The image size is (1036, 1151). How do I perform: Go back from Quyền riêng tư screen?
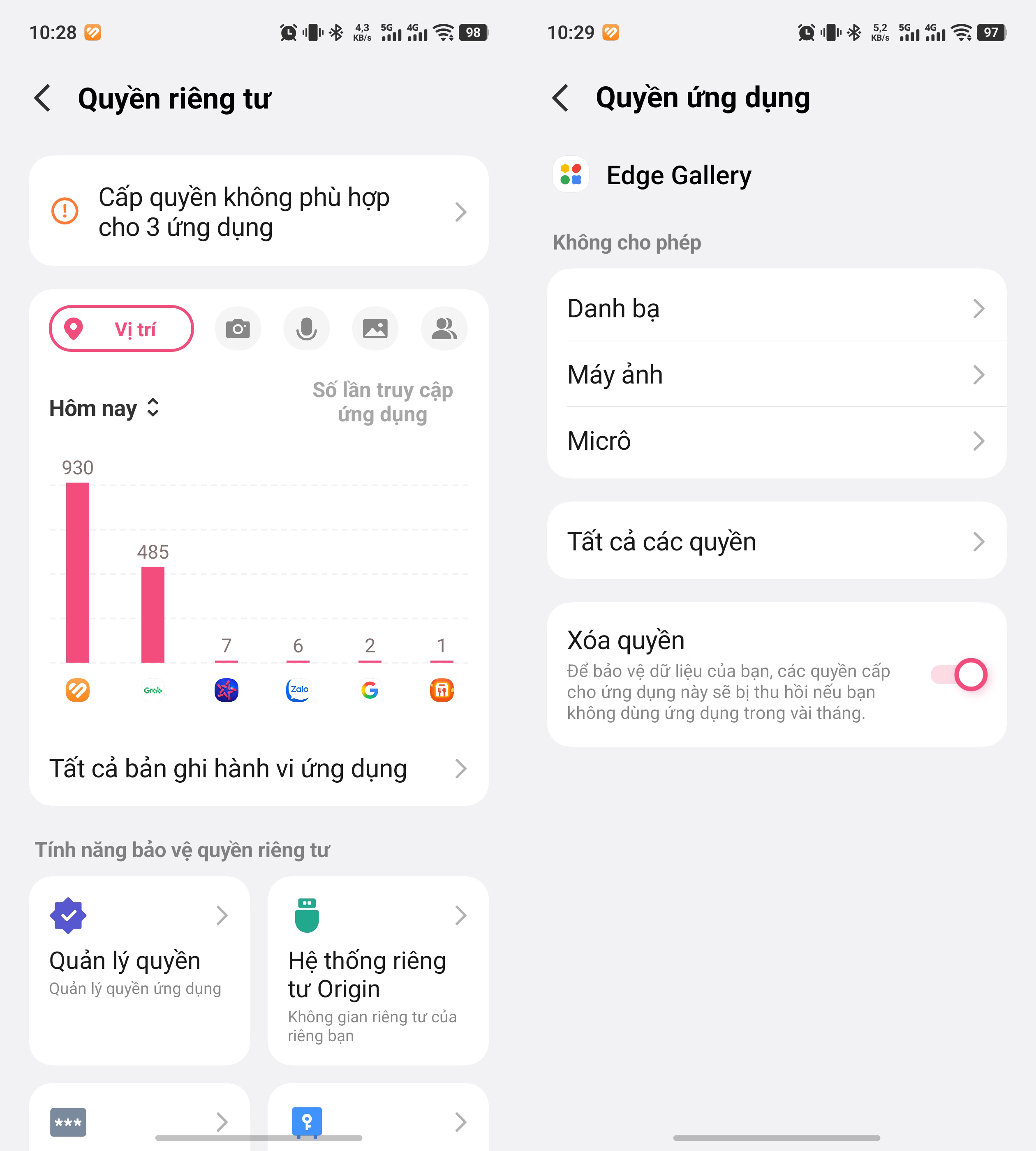click(x=43, y=98)
